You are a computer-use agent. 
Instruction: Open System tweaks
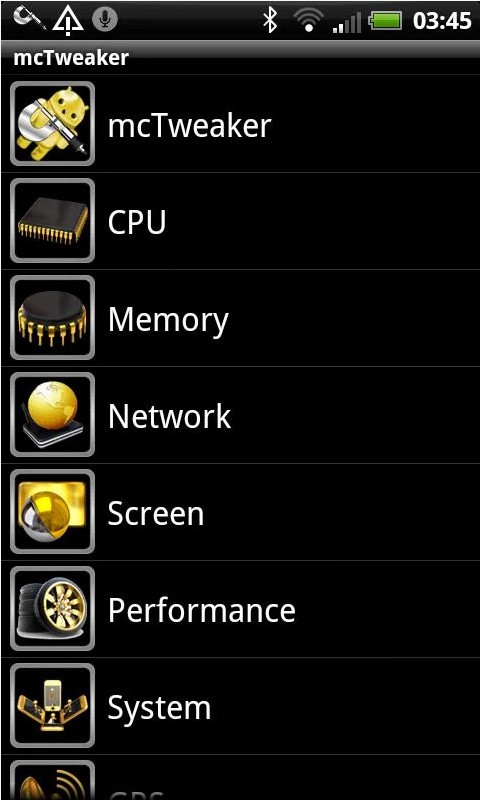(x=240, y=706)
